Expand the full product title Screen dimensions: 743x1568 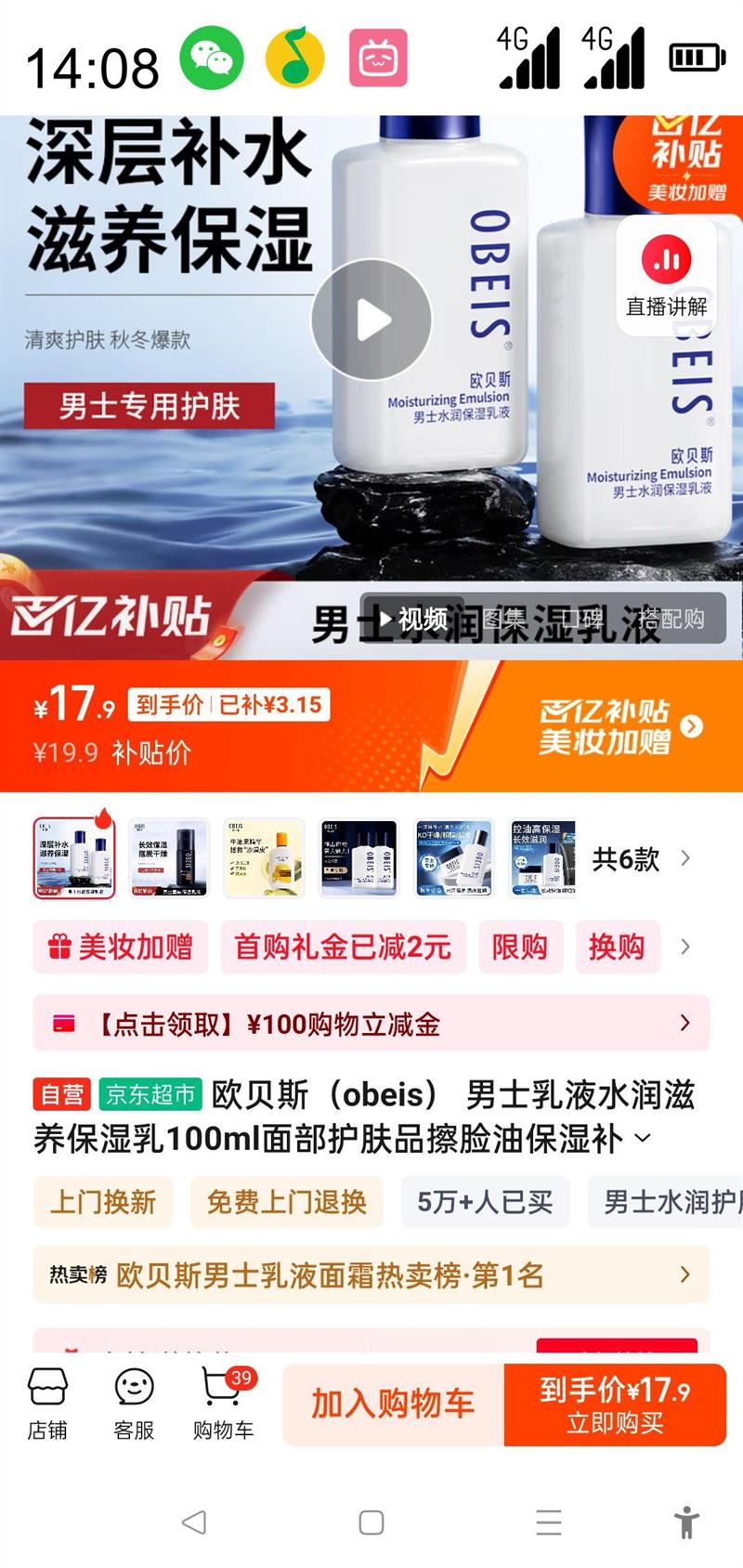(x=643, y=1139)
